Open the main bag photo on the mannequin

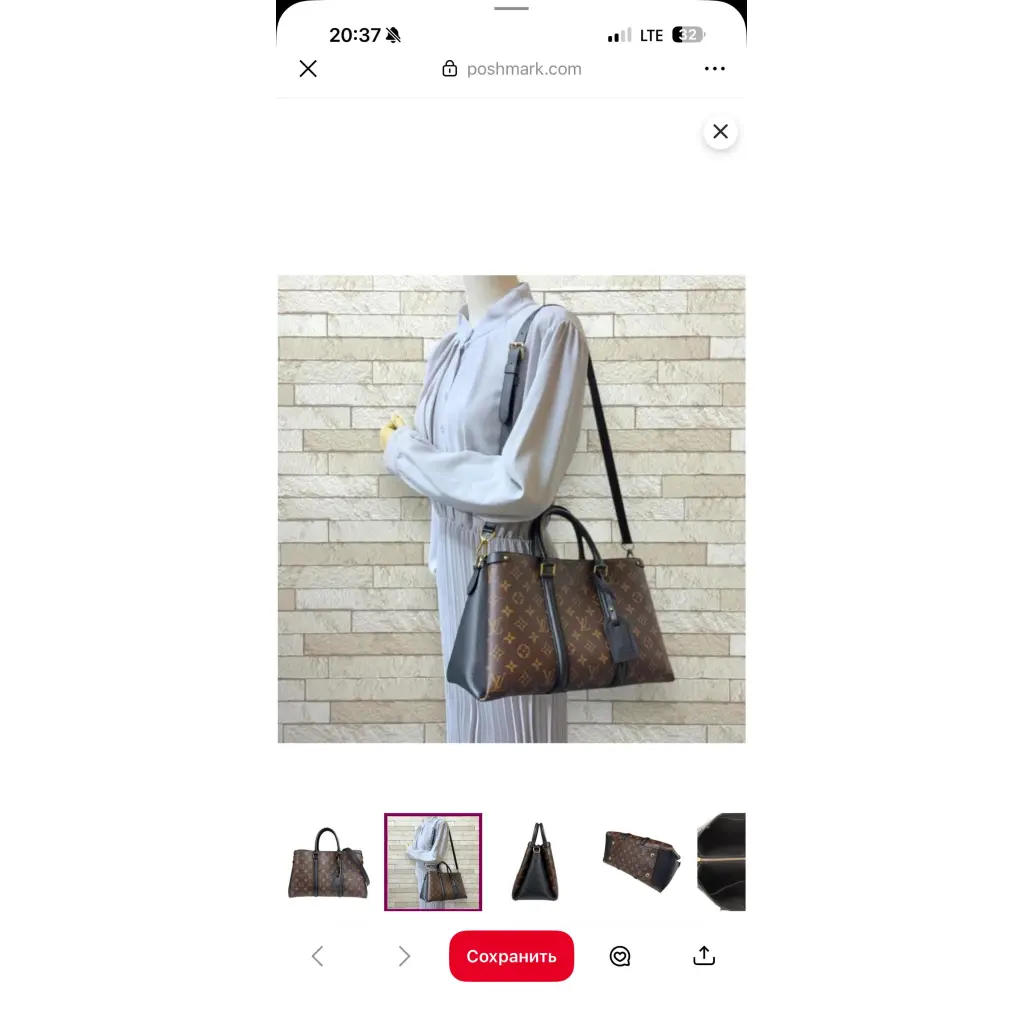click(x=511, y=508)
